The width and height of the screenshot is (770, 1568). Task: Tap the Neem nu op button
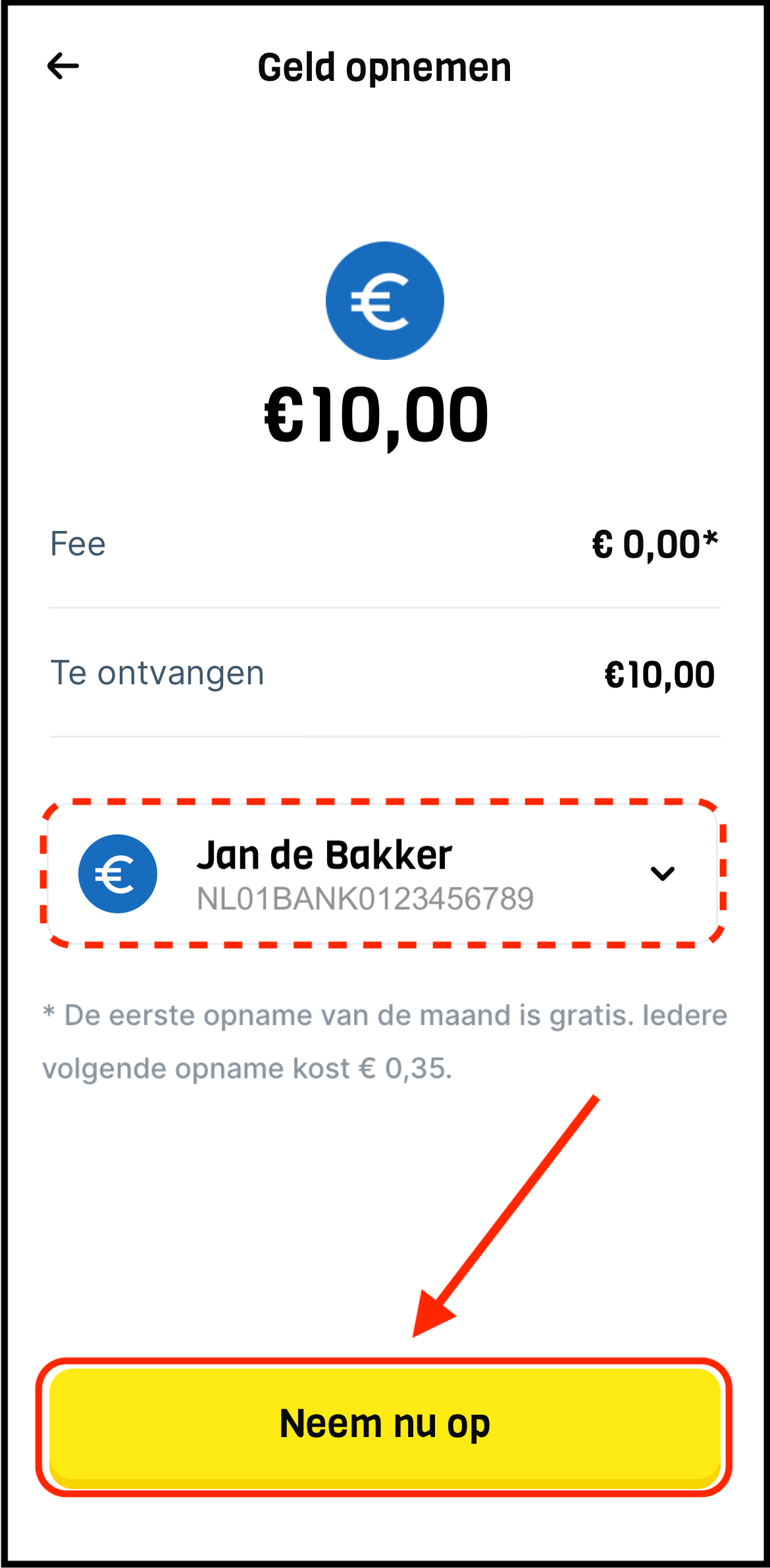pyautogui.click(x=384, y=1425)
